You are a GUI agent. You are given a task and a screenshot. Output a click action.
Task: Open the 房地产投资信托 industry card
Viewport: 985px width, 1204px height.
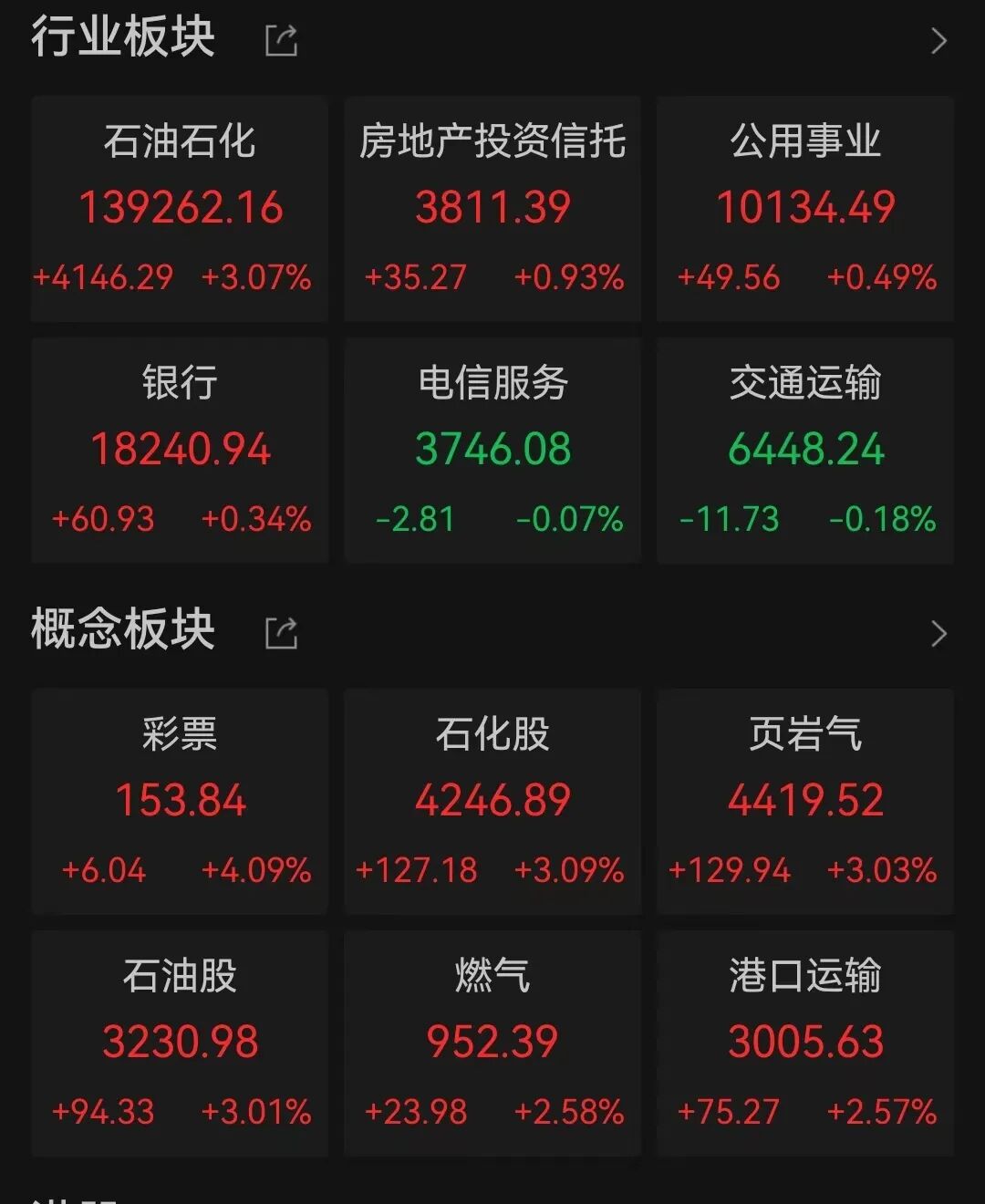click(493, 209)
